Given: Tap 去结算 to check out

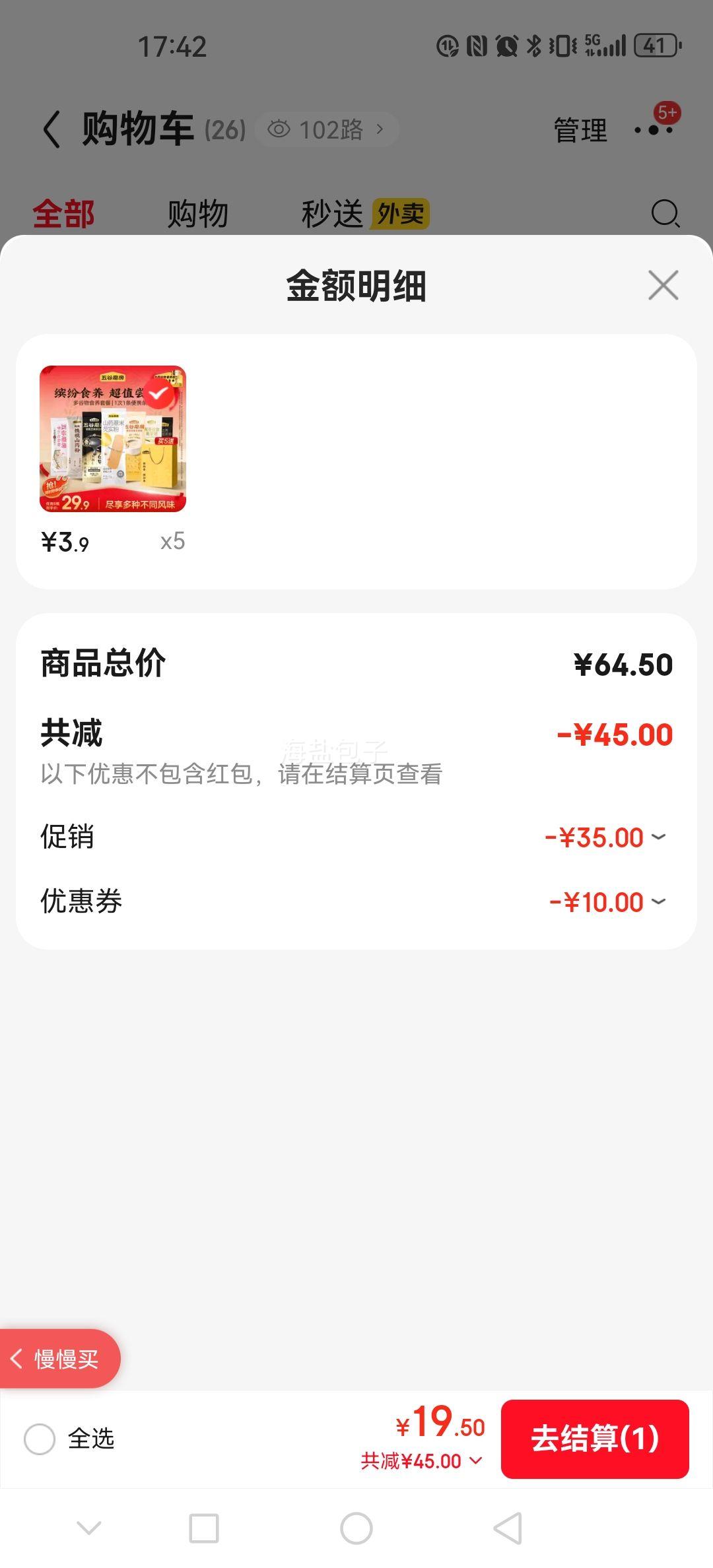Looking at the screenshot, I should [x=595, y=1439].
